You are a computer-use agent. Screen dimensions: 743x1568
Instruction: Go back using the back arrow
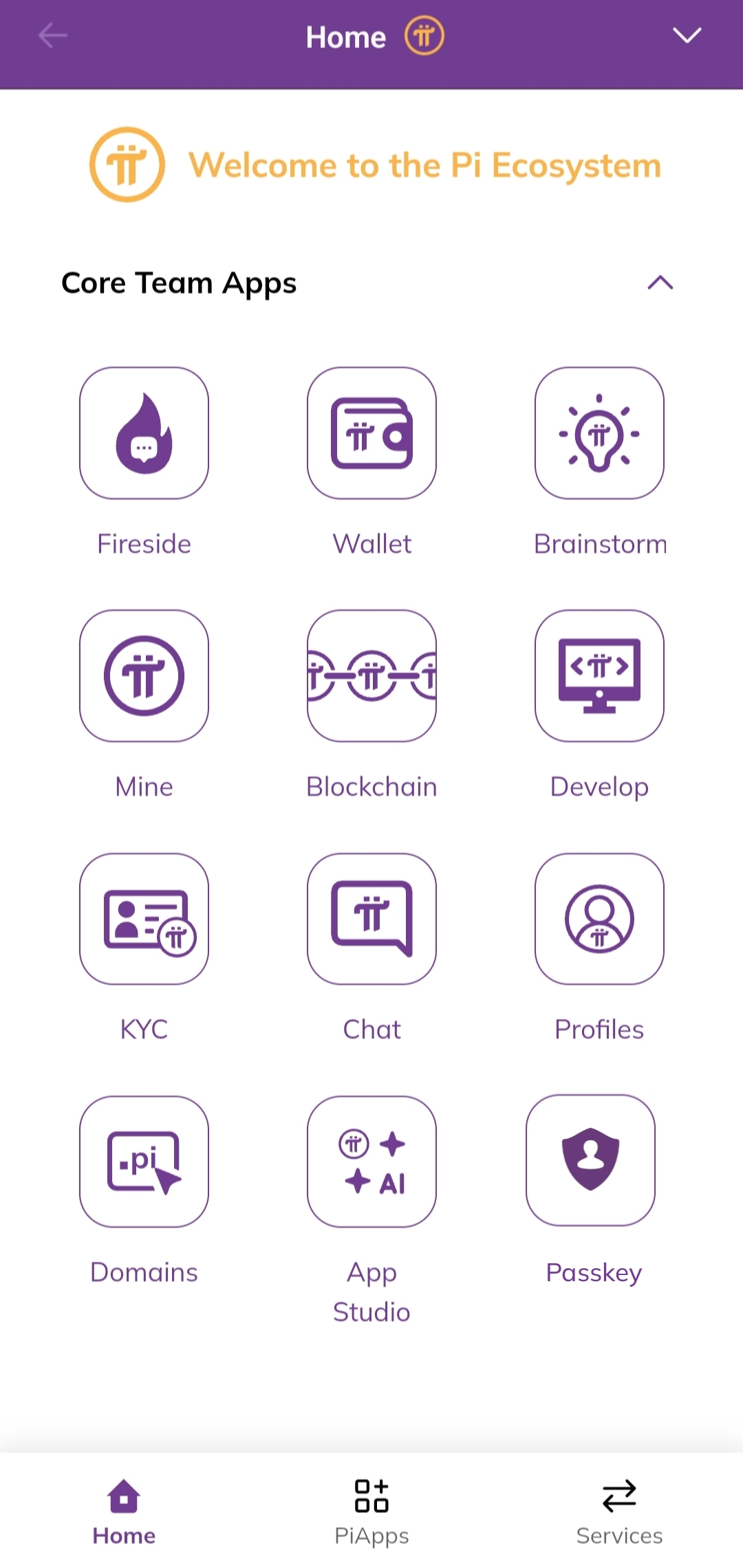click(x=52, y=34)
